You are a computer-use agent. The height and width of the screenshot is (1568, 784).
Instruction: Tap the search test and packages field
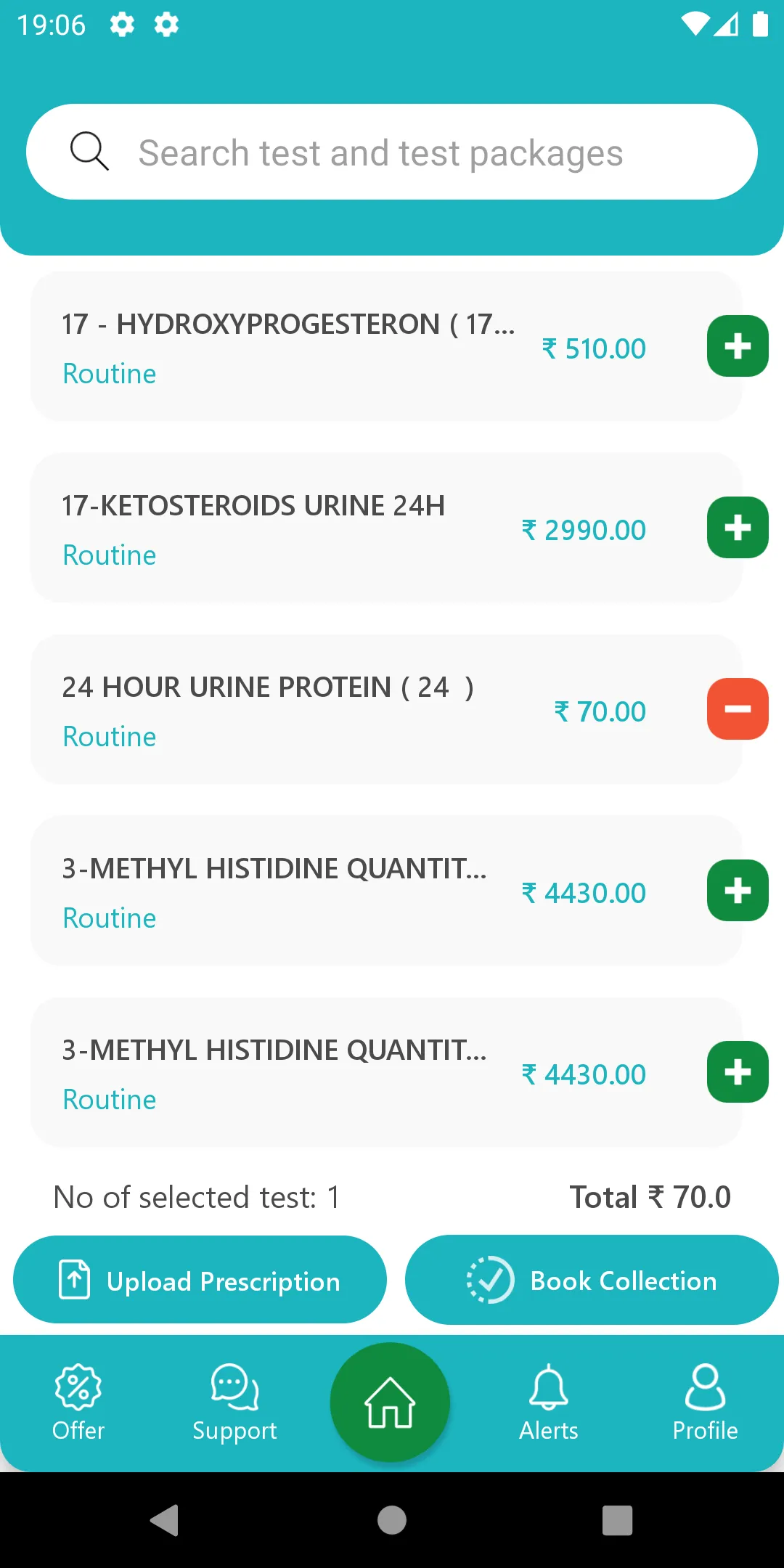point(392,152)
